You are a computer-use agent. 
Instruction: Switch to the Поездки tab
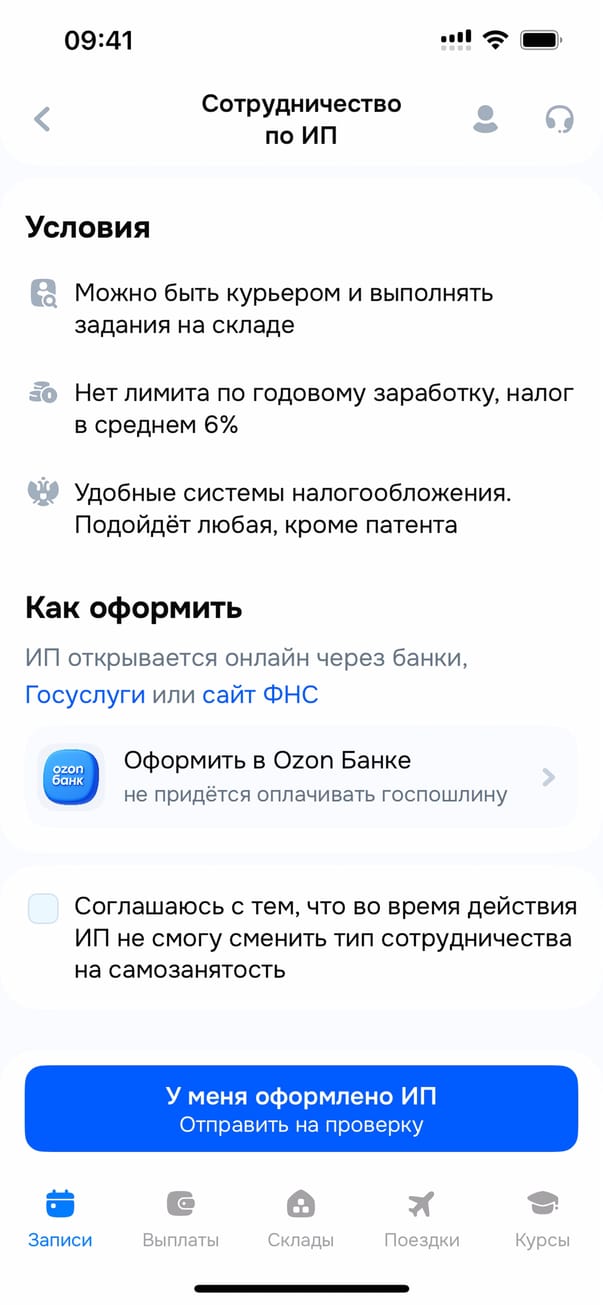pos(421,1218)
